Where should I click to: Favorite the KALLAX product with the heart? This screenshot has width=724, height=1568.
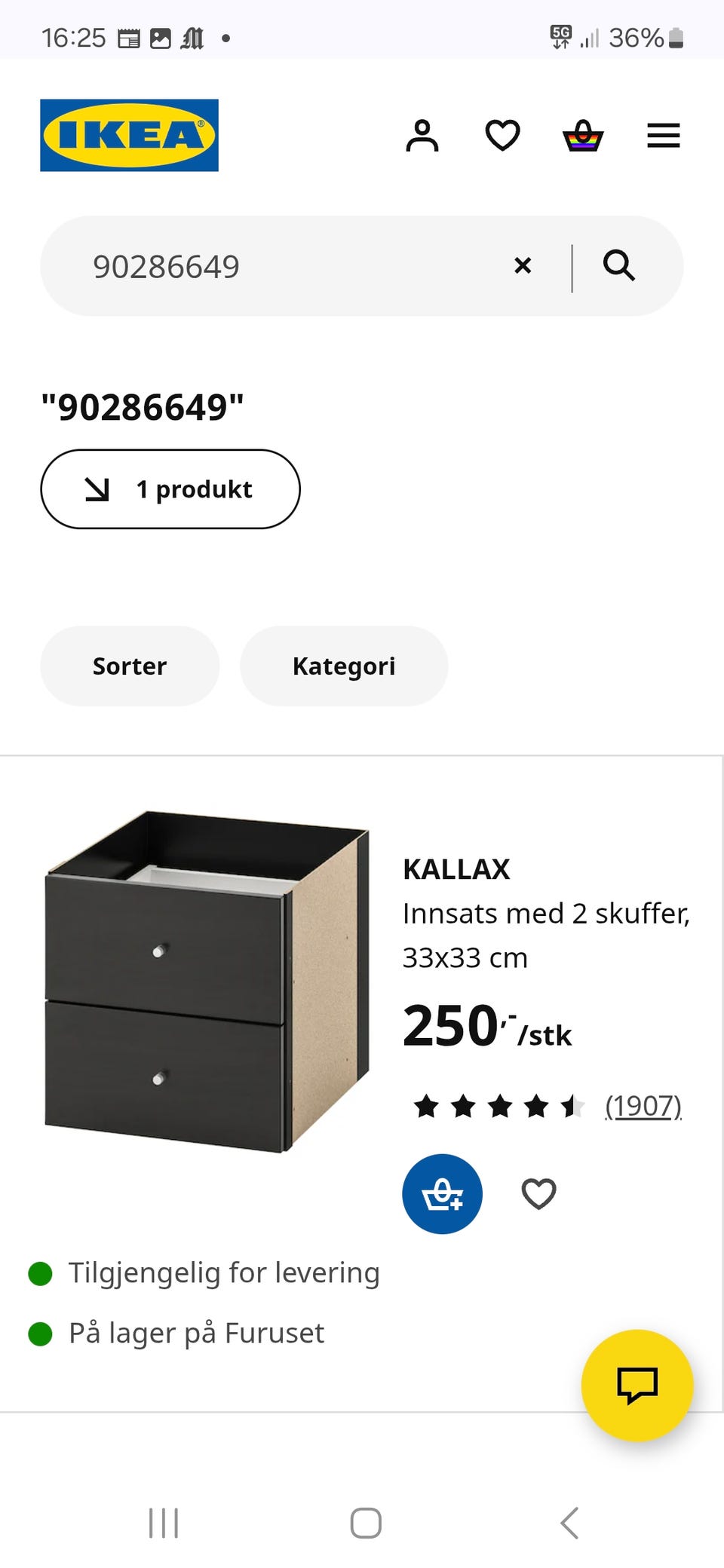click(x=538, y=1193)
